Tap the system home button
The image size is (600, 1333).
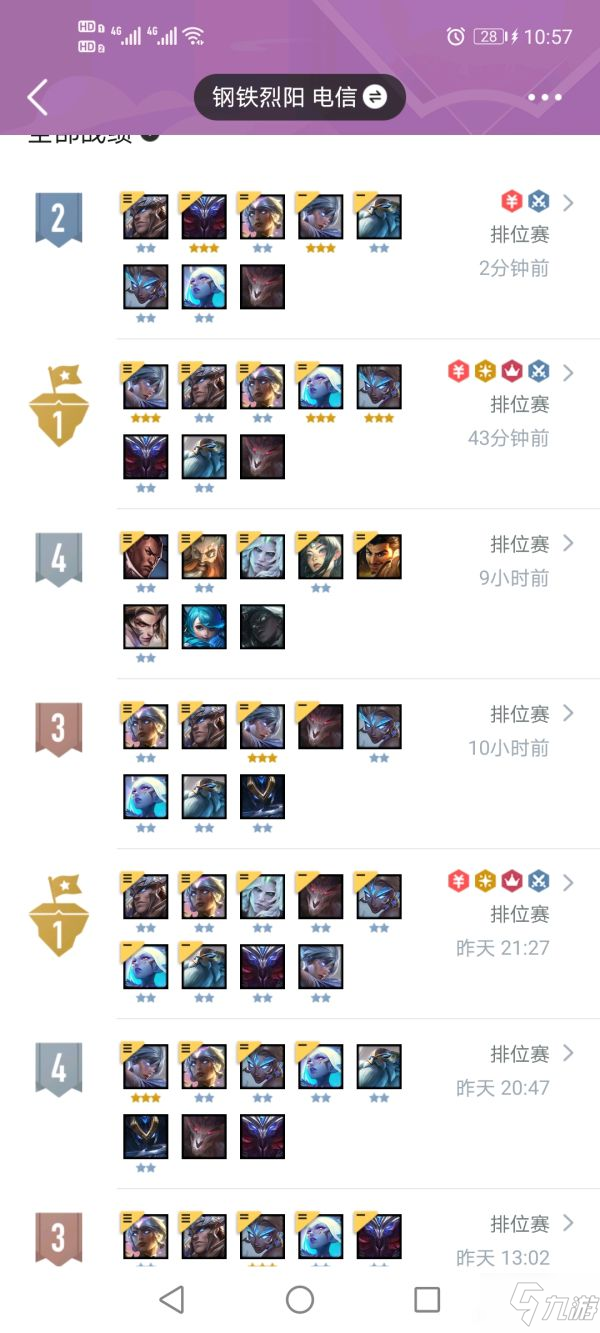(300, 1299)
